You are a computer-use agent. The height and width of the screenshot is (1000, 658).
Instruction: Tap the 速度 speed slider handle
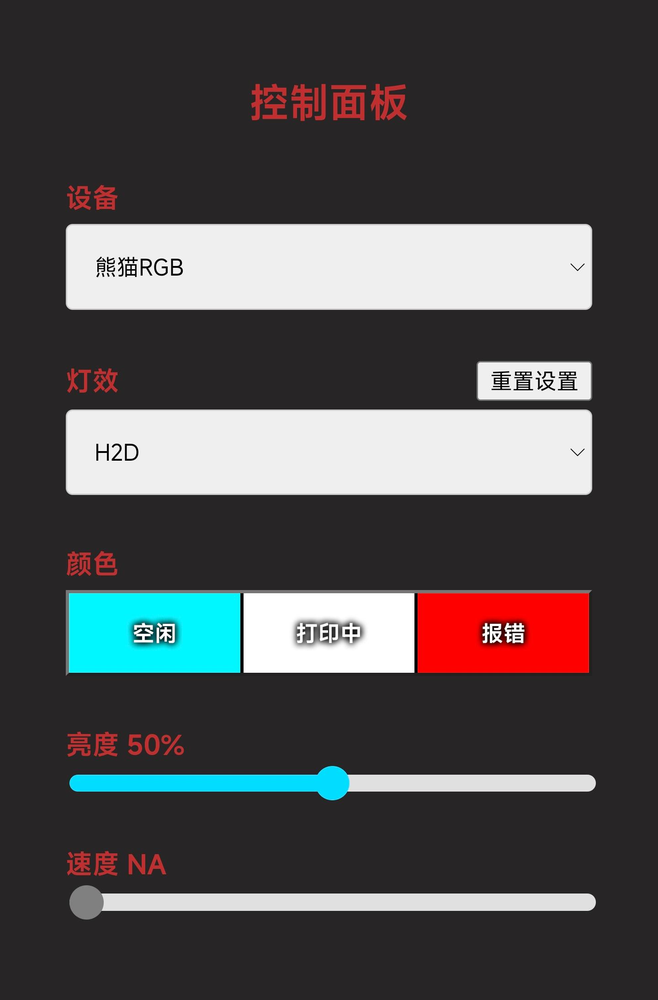pyautogui.click(x=87, y=902)
